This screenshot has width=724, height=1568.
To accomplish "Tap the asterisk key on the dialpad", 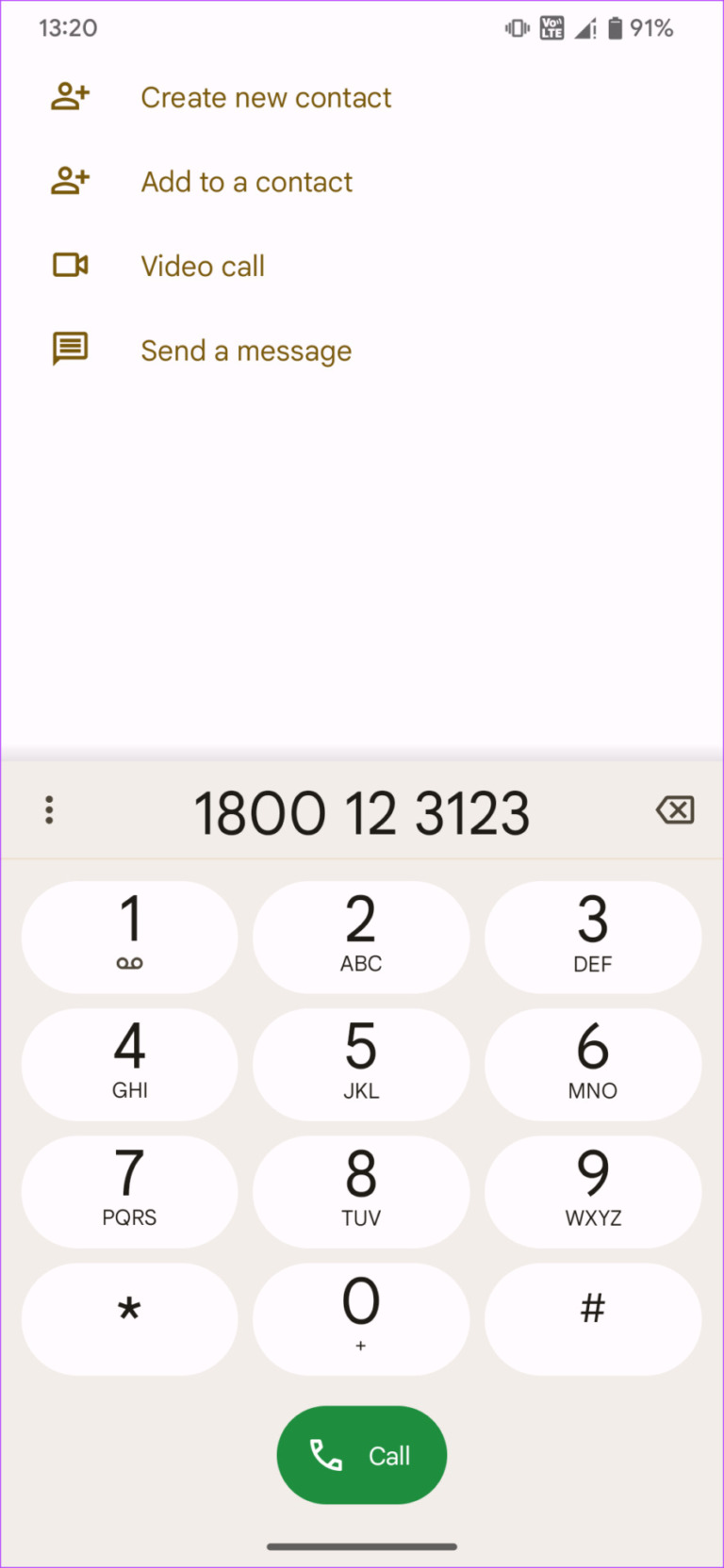I will [x=129, y=1318].
